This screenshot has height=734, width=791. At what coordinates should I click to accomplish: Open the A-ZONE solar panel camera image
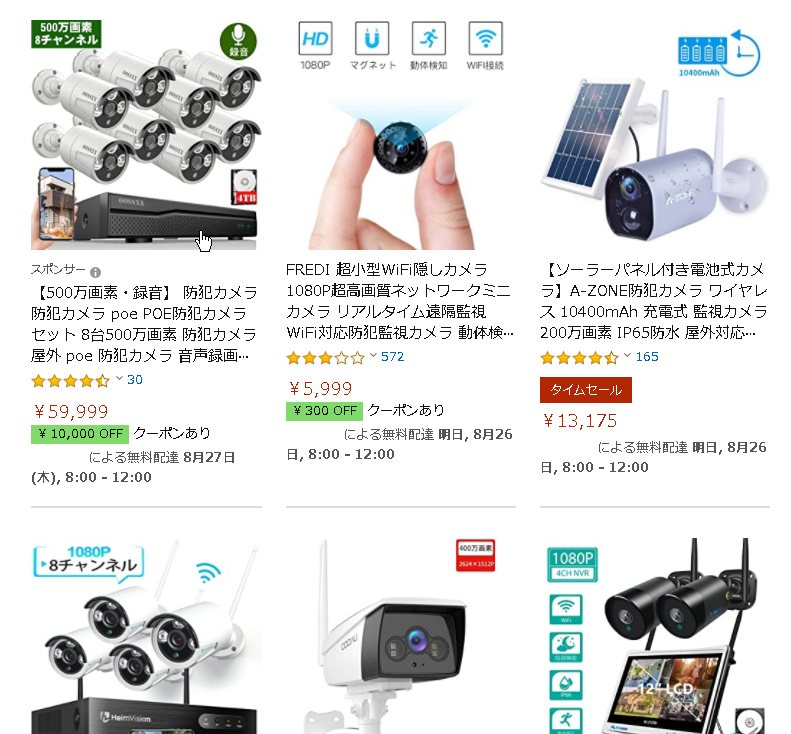tap(654, 135)
